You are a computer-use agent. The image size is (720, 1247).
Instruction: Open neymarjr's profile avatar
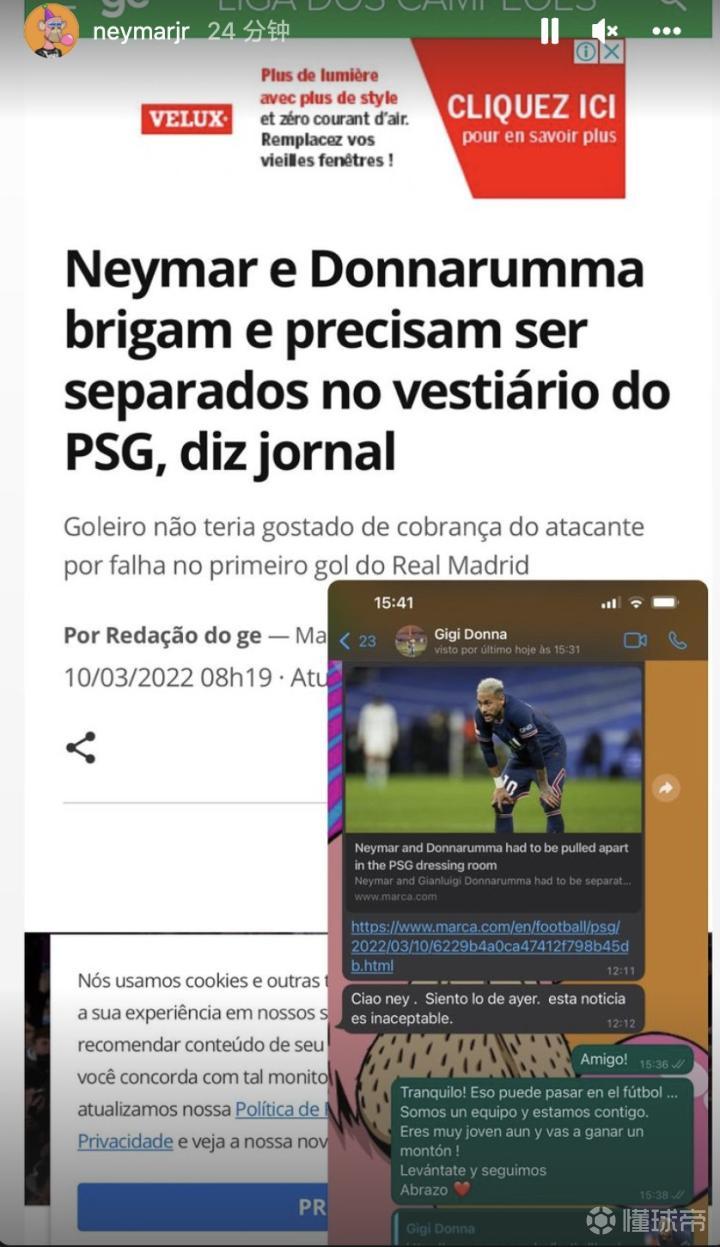(51, 30)
